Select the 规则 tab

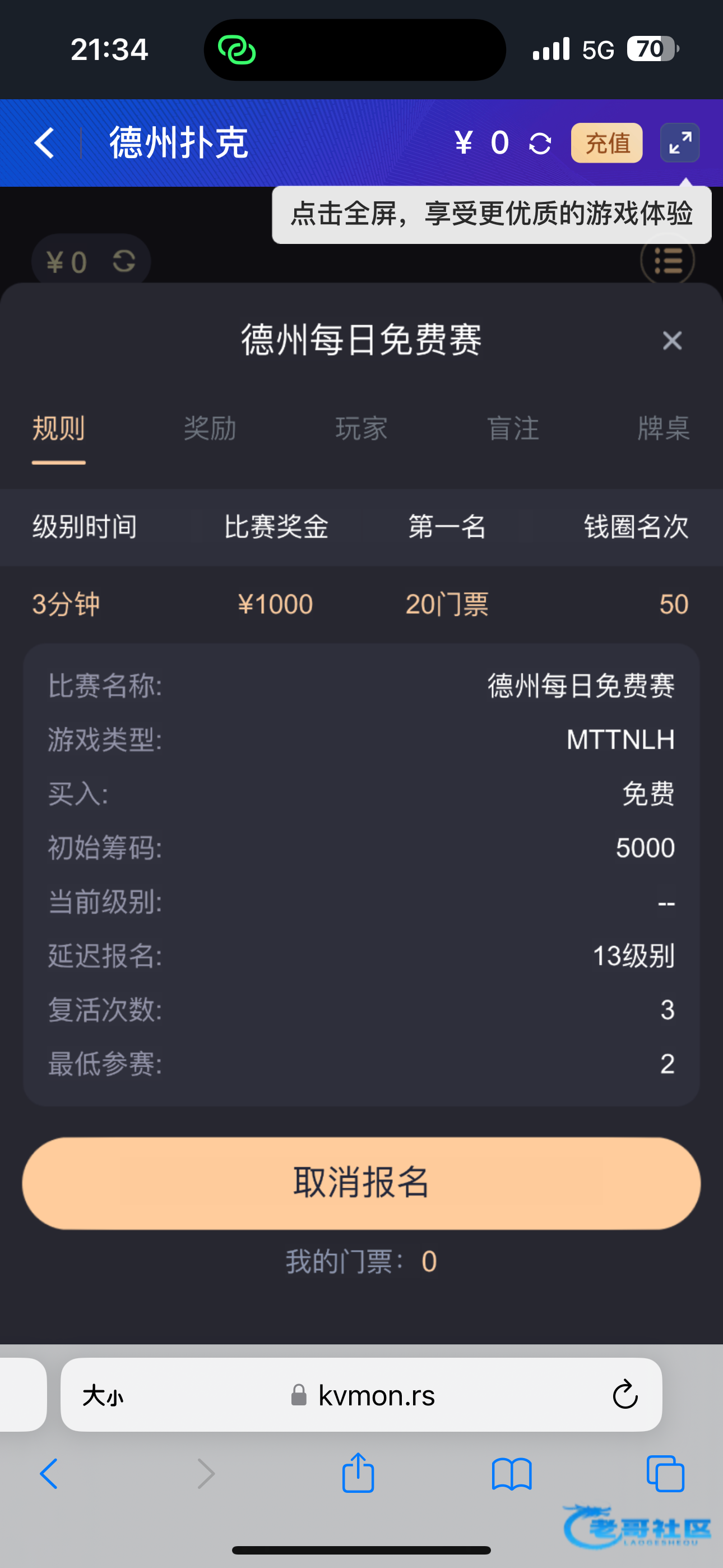[58, 428]
